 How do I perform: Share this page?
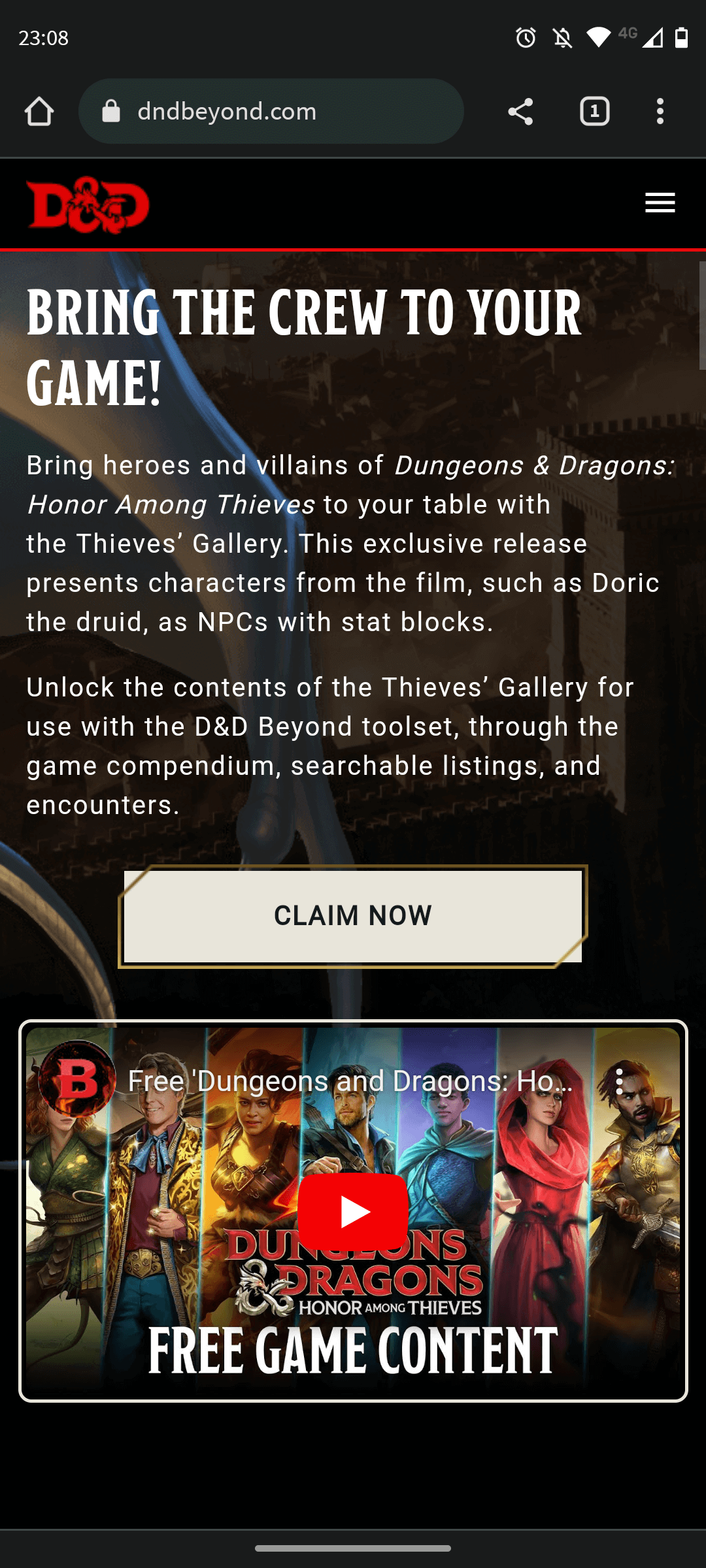520,111
